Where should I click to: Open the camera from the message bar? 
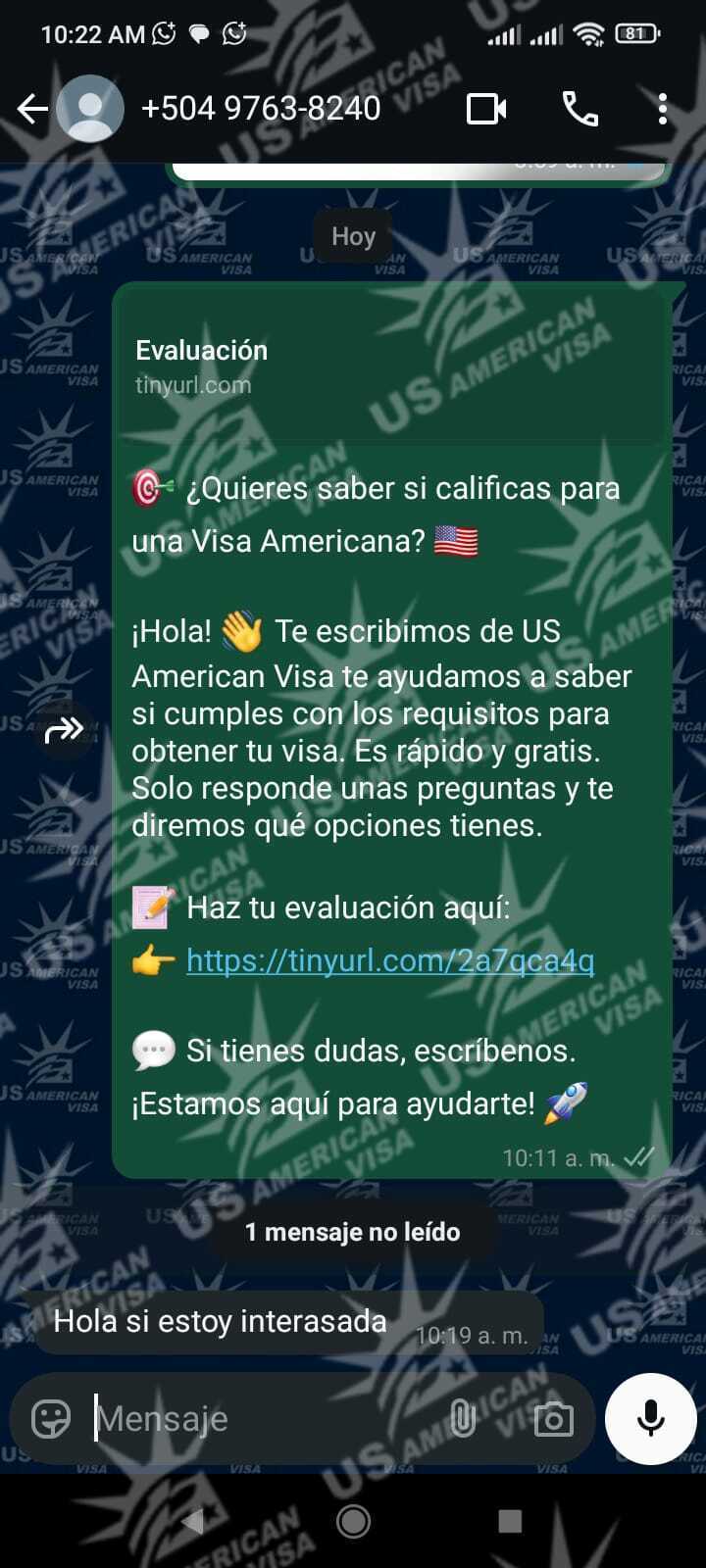tap(553, 1418)
